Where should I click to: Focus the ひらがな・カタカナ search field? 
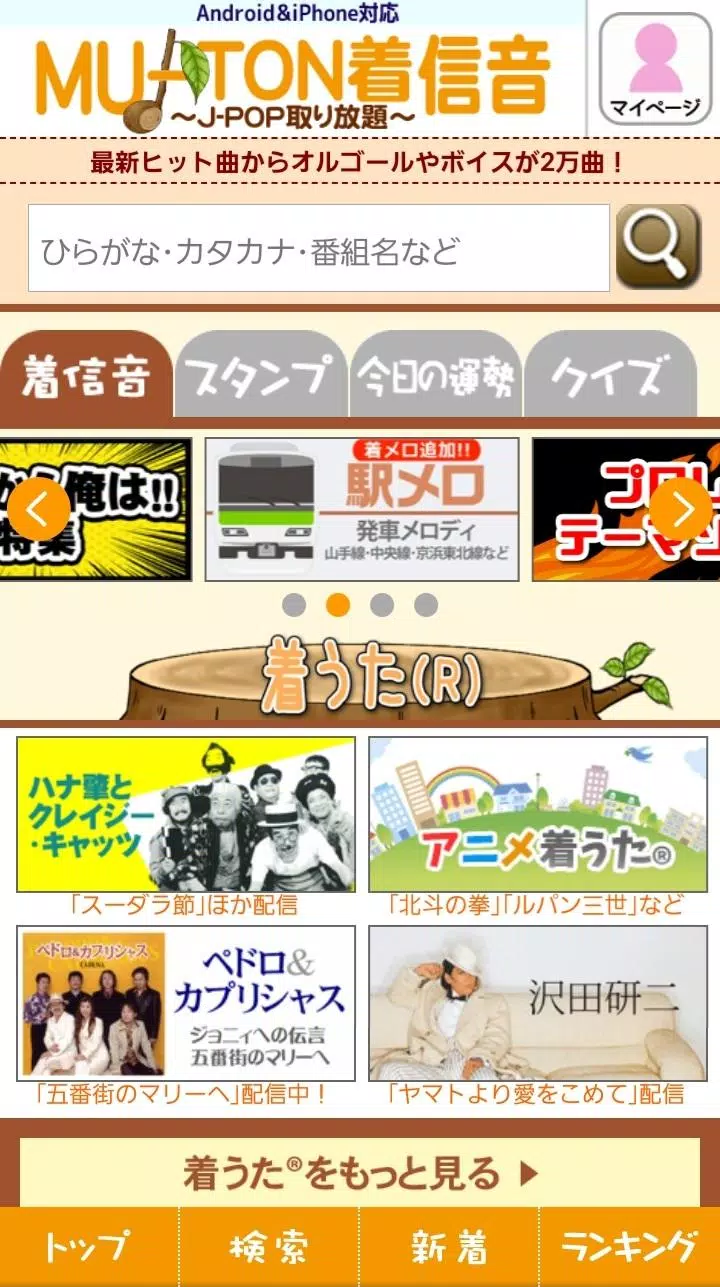pos(318,249)
